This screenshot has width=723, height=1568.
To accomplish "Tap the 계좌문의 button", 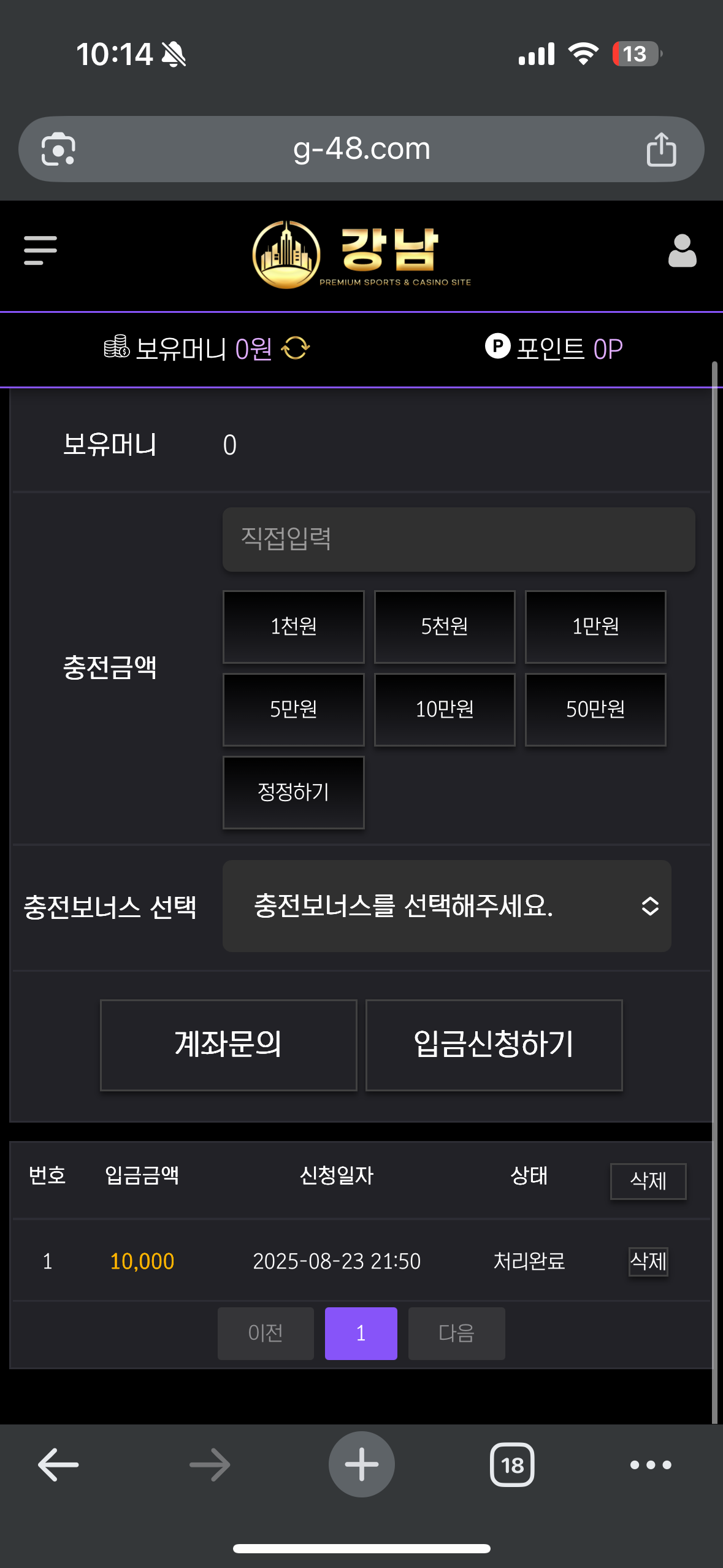I will (x=229, y=1045).
